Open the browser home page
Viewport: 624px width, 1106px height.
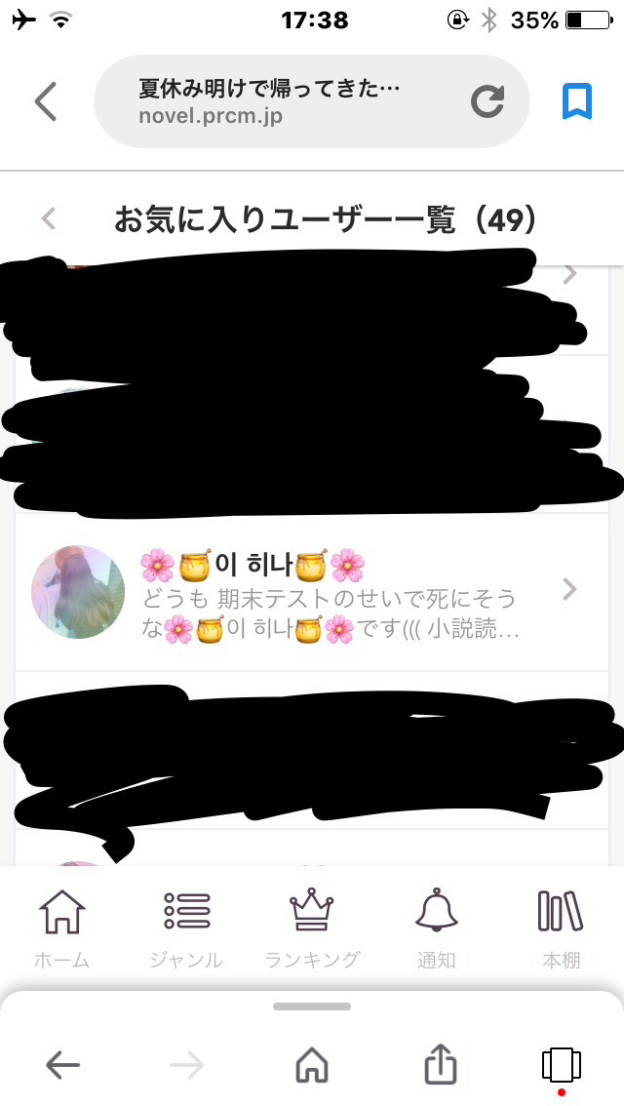coord(312,1066)
